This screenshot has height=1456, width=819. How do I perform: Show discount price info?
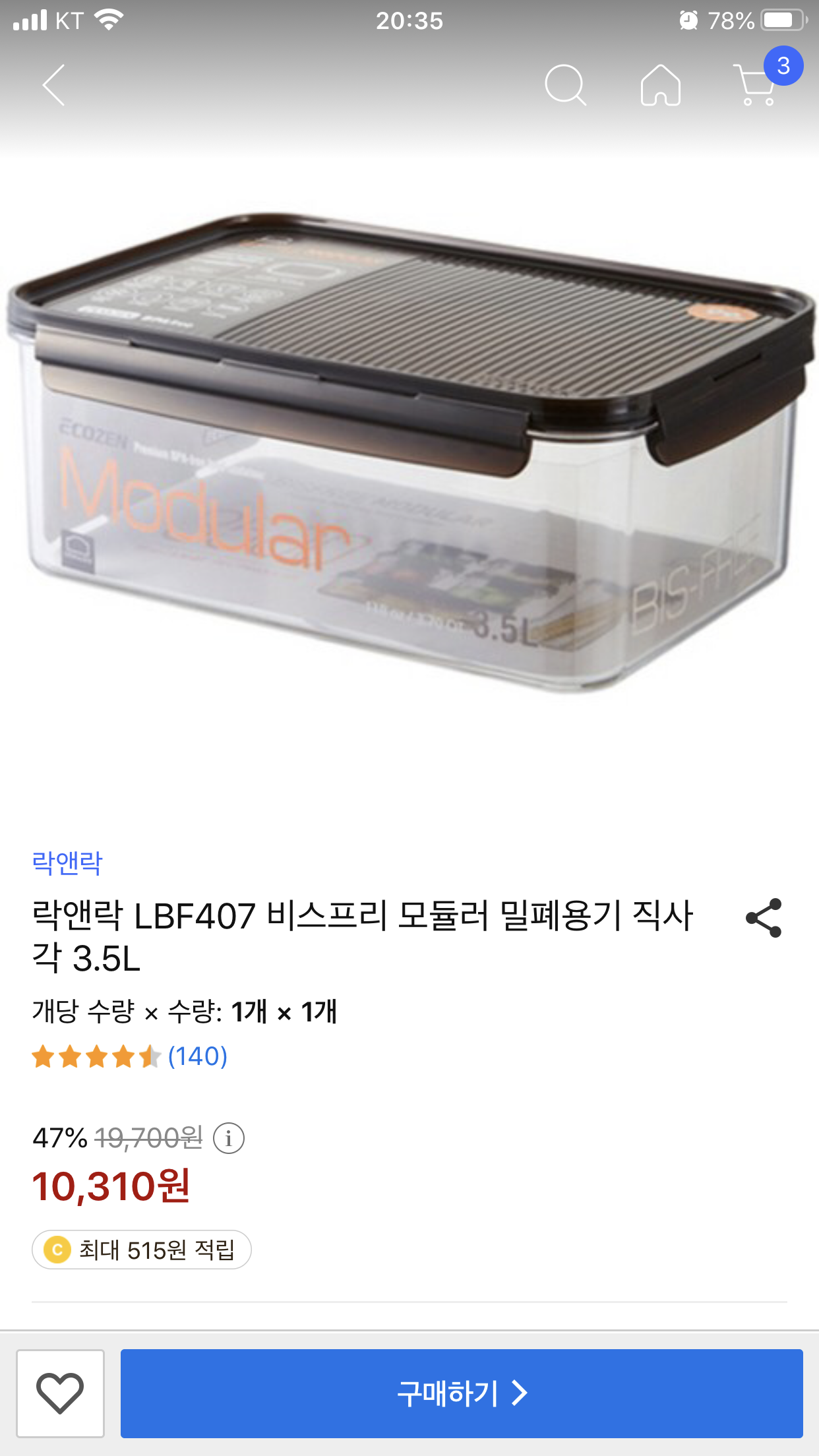point(229,1138)
